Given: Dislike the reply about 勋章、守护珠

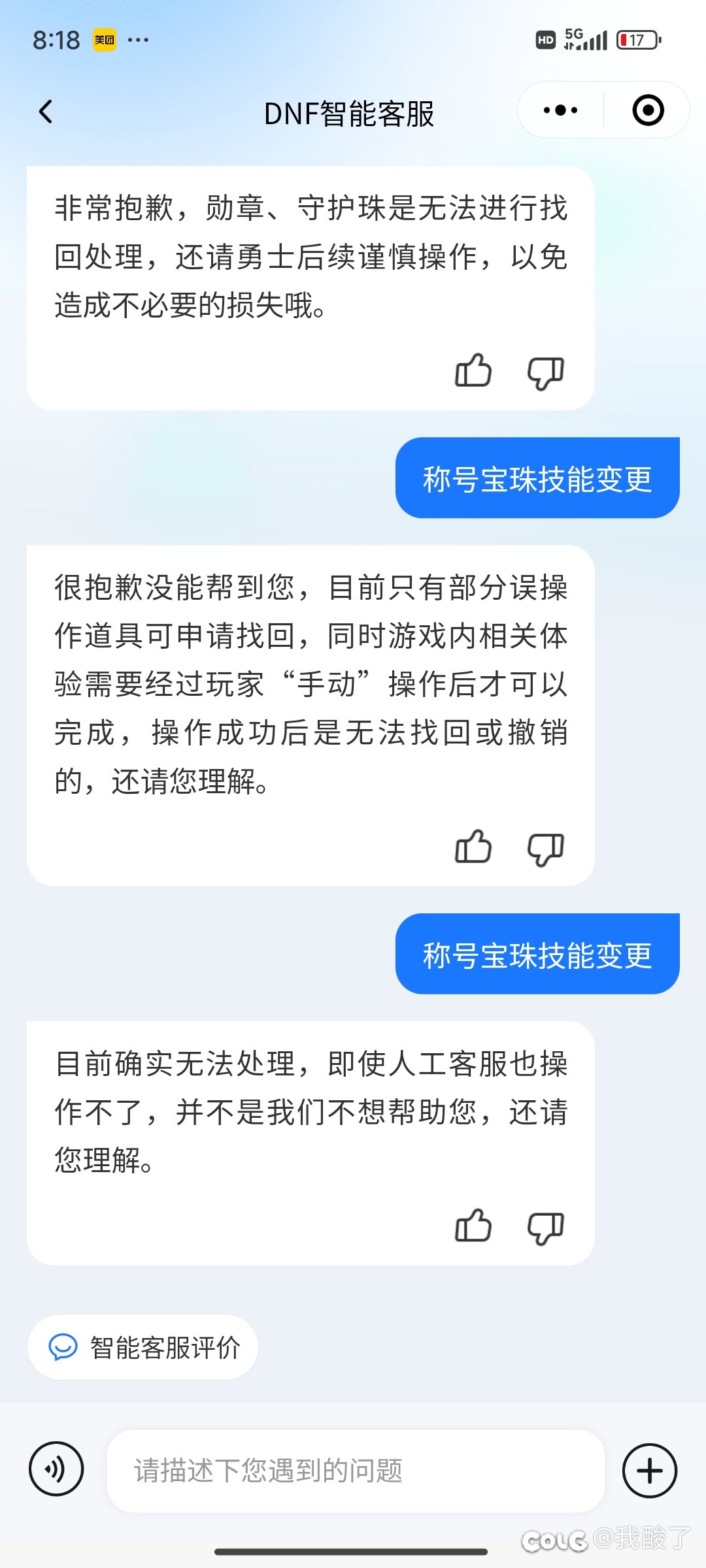Looking at the screenshot, I should tap(545, 372).
